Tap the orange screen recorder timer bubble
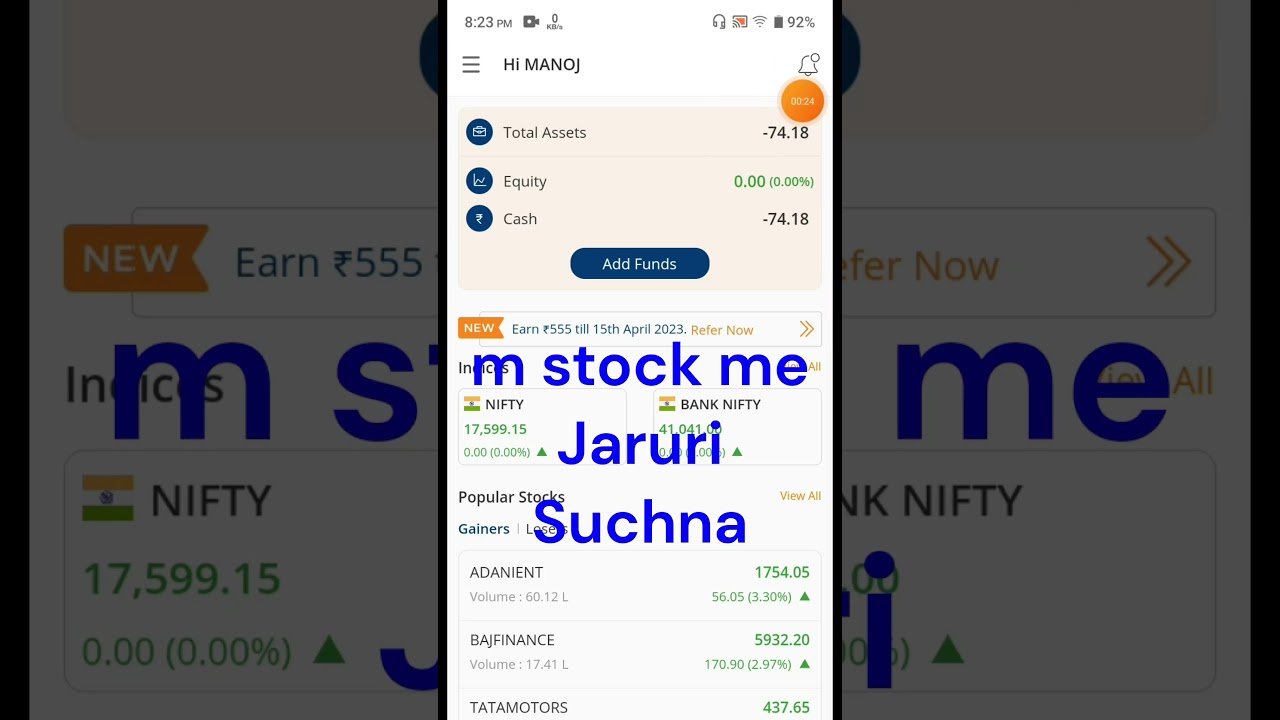1280x720 pixels. tap(802, 101)
